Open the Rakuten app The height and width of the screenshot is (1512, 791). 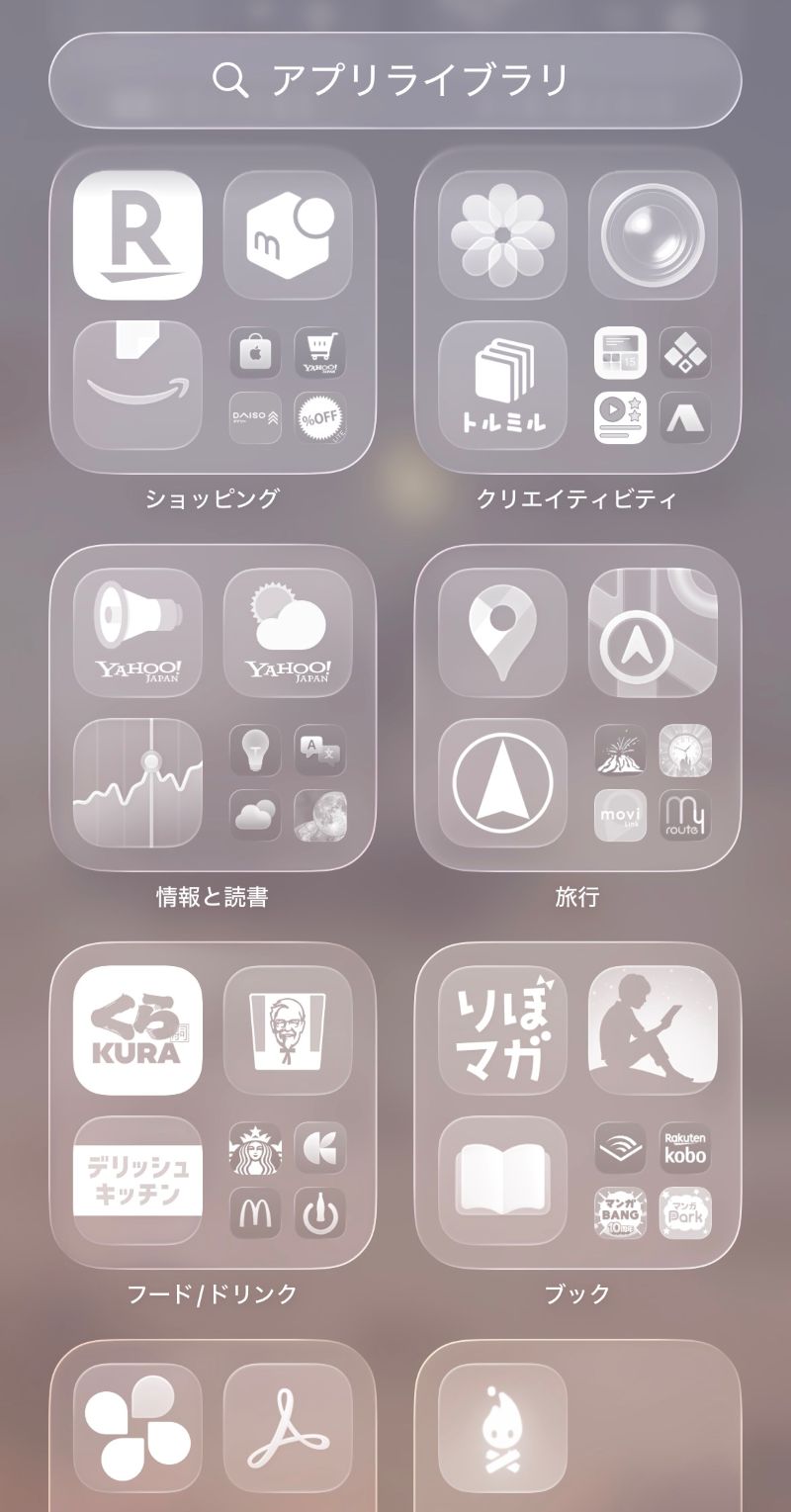pos(137,235)
